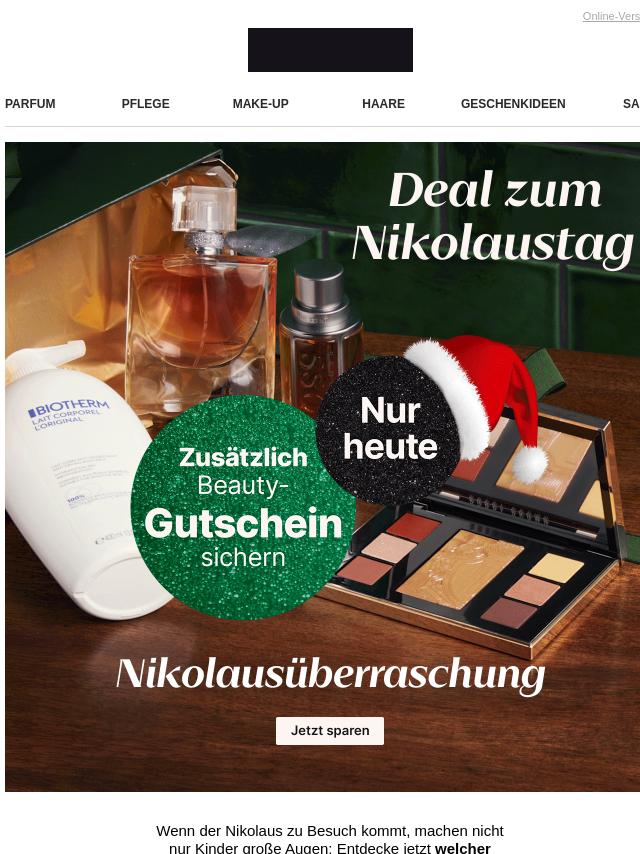The height and width of the screenshot is (854, 640).
Task: Go to the PFLEGE category
Action: (145, 104)
